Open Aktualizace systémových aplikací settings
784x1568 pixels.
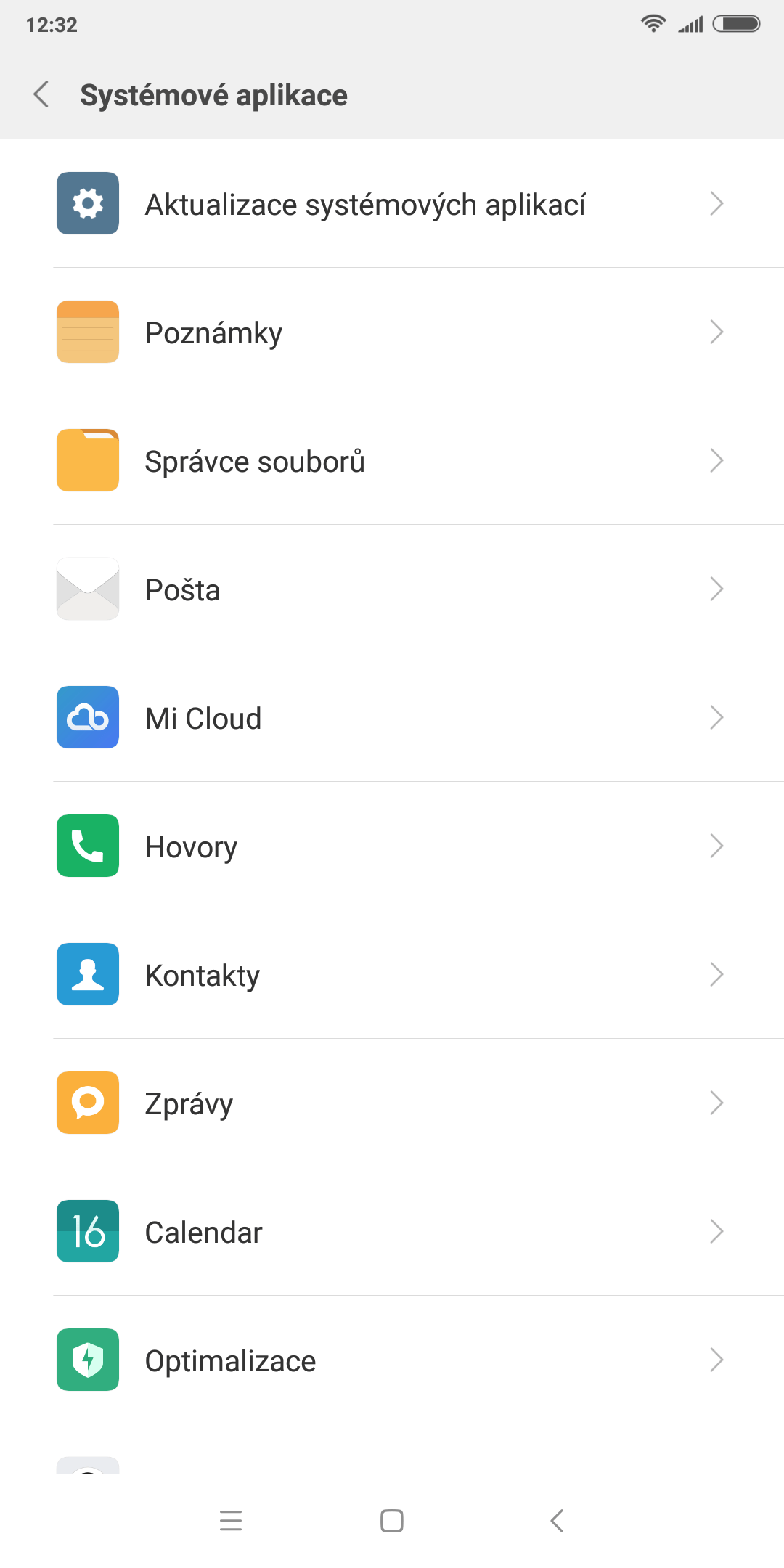(x=392, y=203)
